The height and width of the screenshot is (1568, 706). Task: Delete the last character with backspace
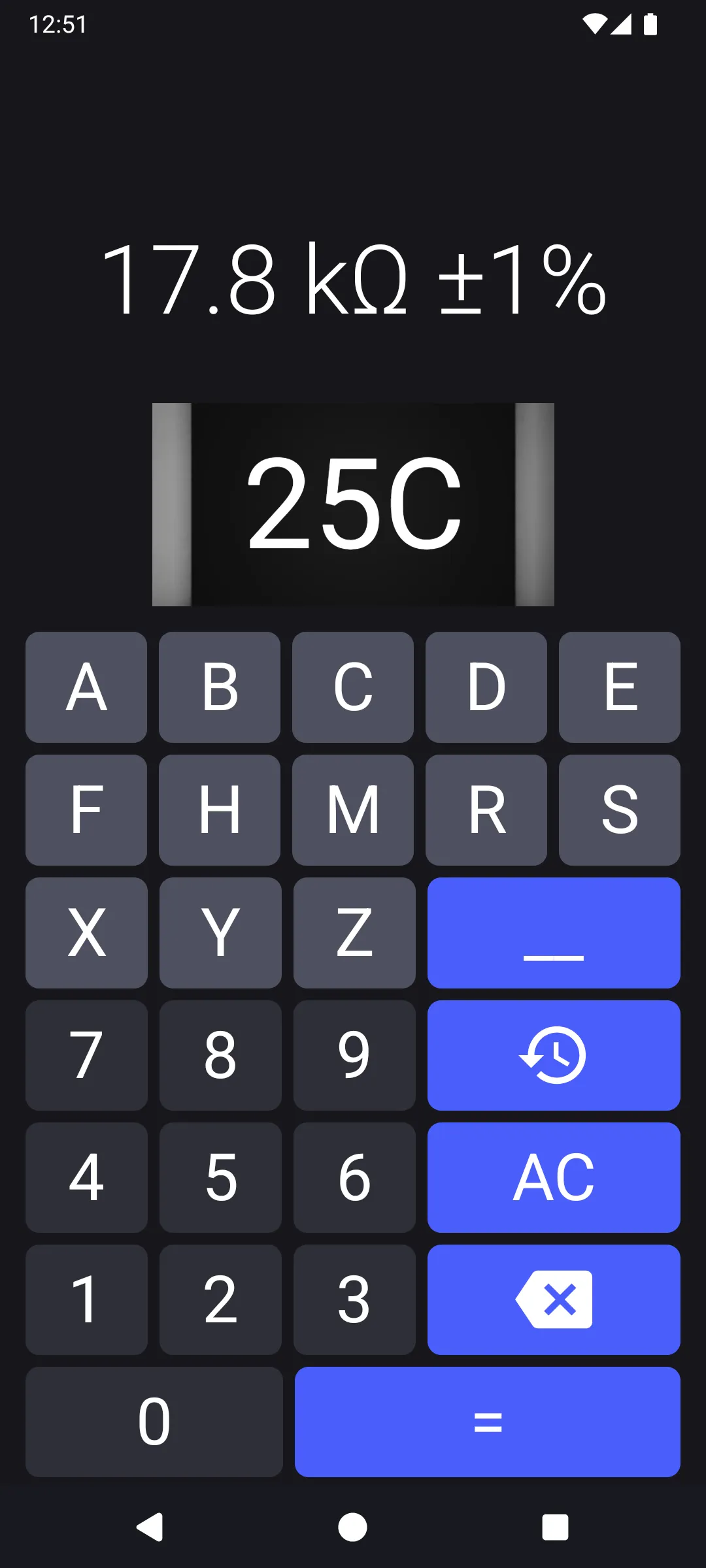(554, 1299)
